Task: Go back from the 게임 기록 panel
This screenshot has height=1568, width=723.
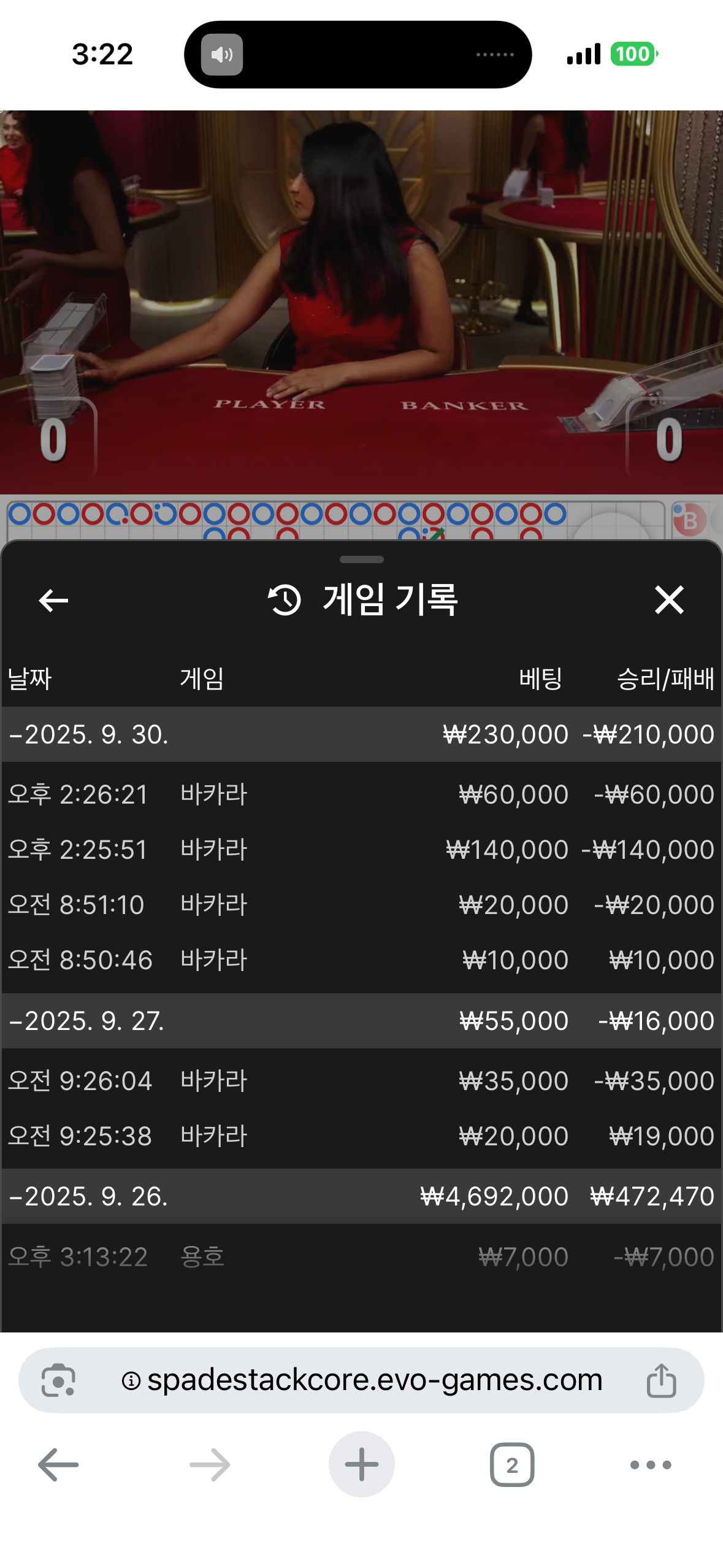Action: (x=53, y=600)
